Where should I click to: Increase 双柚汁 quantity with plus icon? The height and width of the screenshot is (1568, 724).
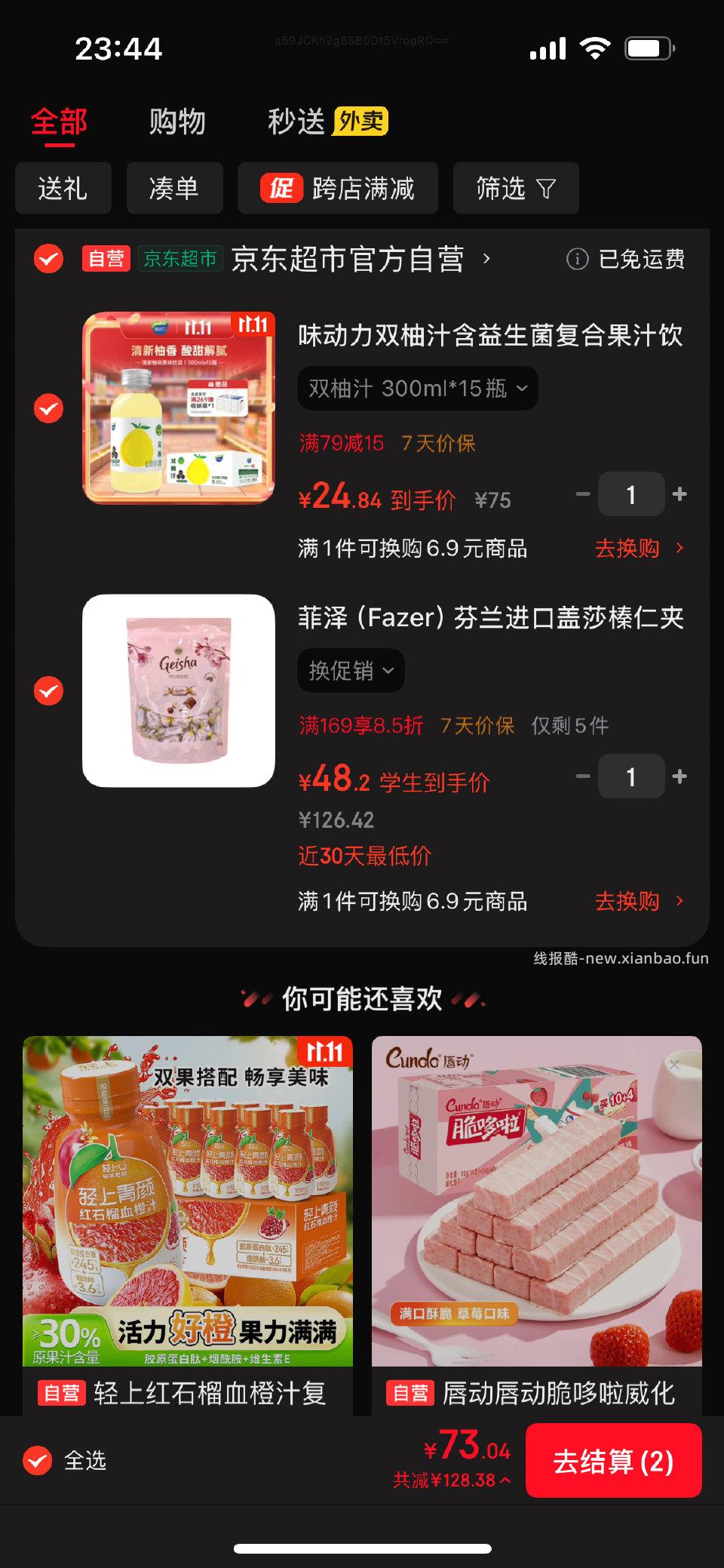680,493
